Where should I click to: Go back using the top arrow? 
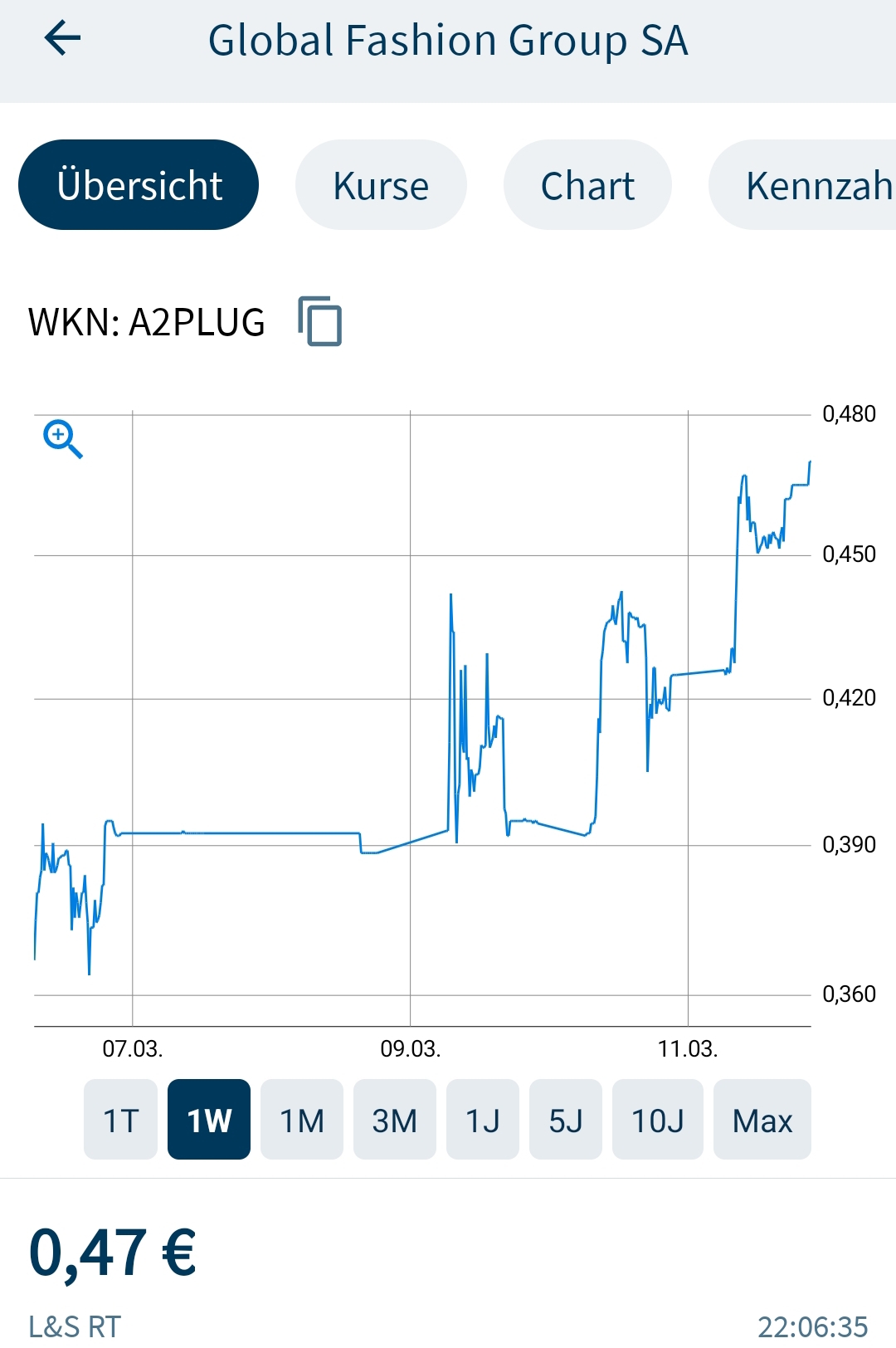62,38
